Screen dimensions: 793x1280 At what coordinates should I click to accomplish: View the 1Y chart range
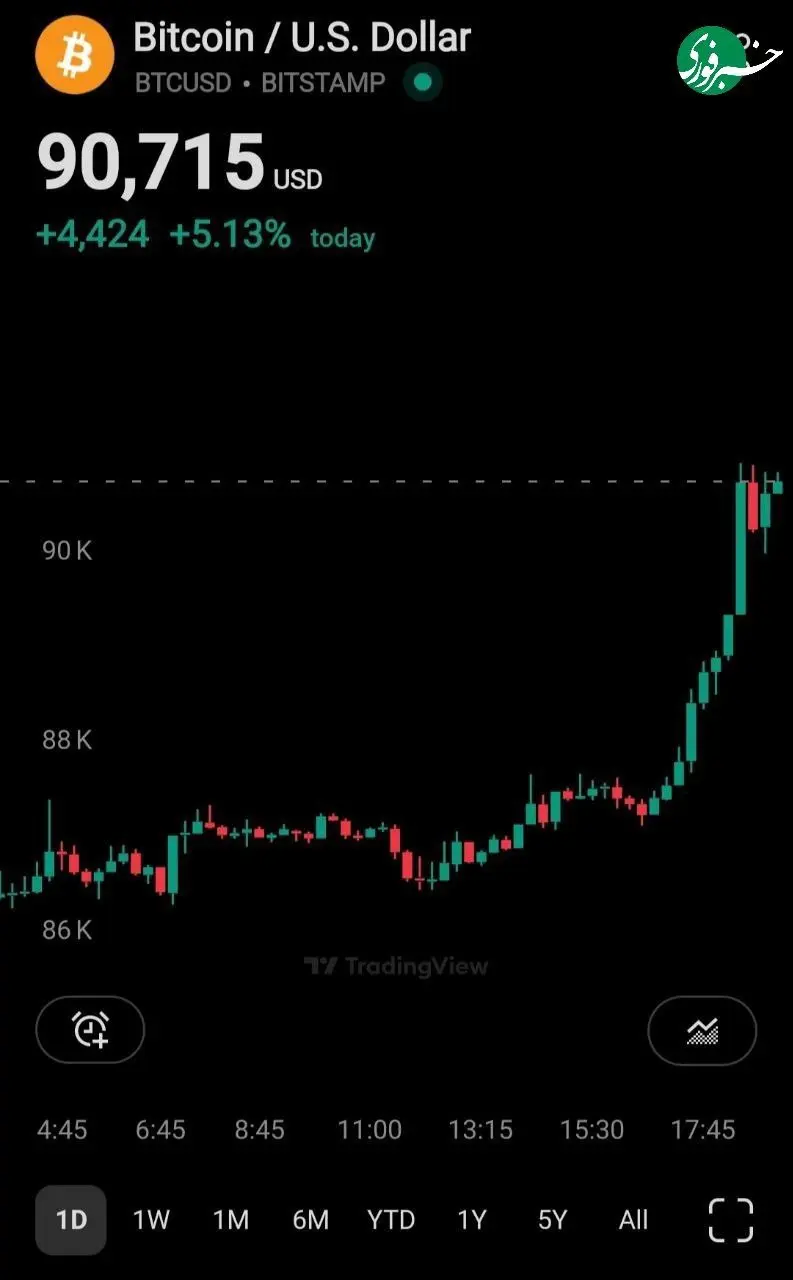coord(472,1220)
